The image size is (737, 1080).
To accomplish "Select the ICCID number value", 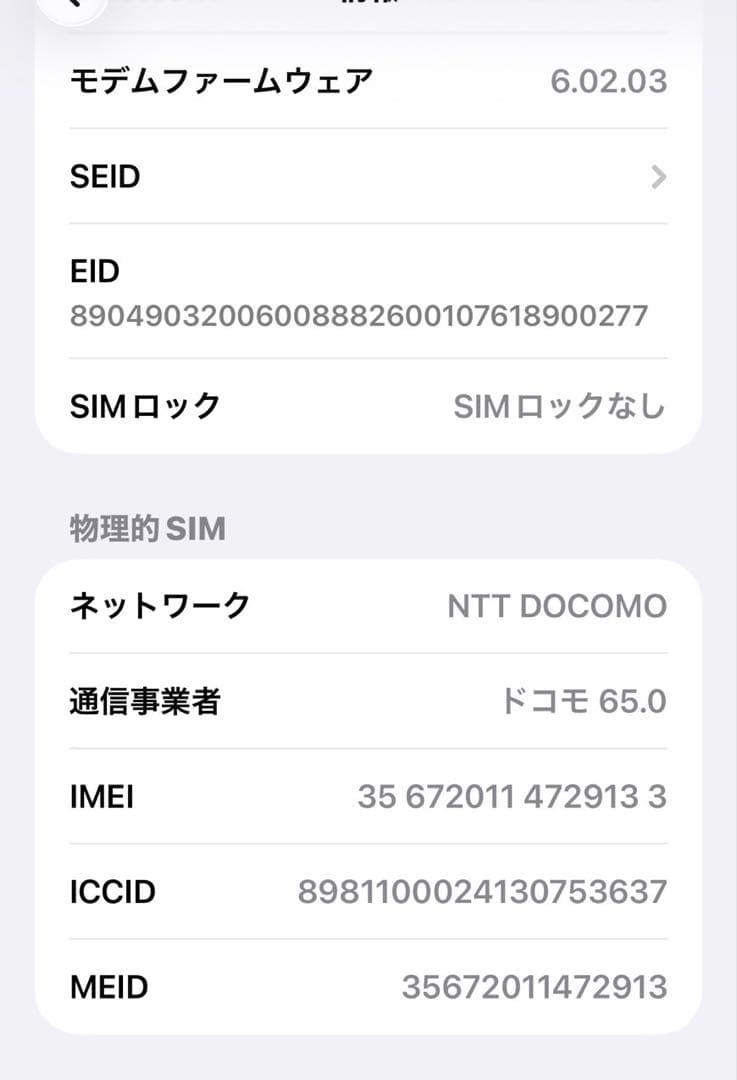I will 484,890.
